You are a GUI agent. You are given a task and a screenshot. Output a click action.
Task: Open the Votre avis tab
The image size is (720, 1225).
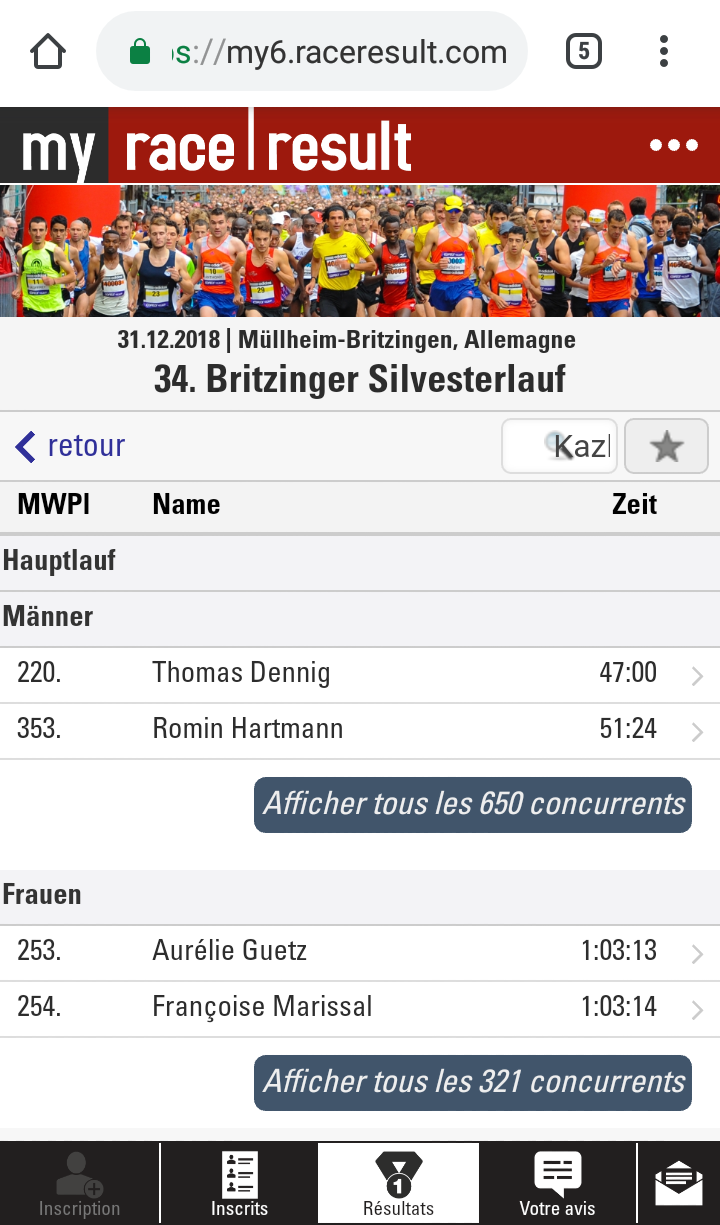point(557,1184)
